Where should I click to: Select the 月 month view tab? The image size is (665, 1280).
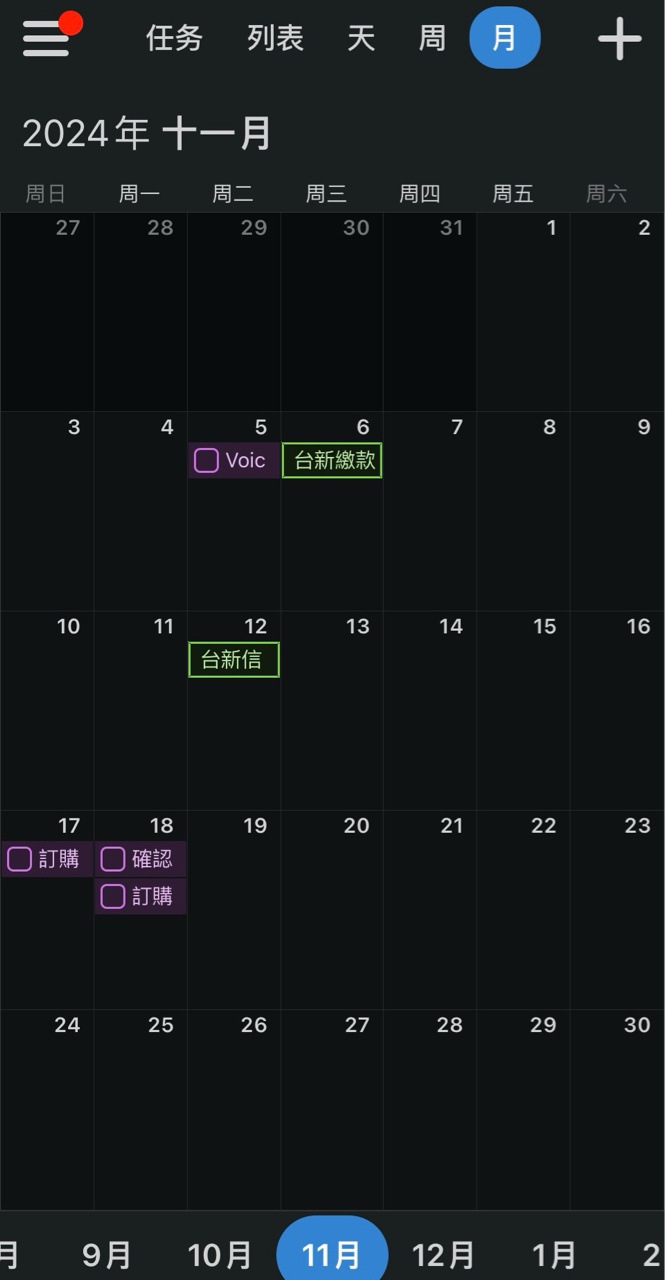coord(504,39)
